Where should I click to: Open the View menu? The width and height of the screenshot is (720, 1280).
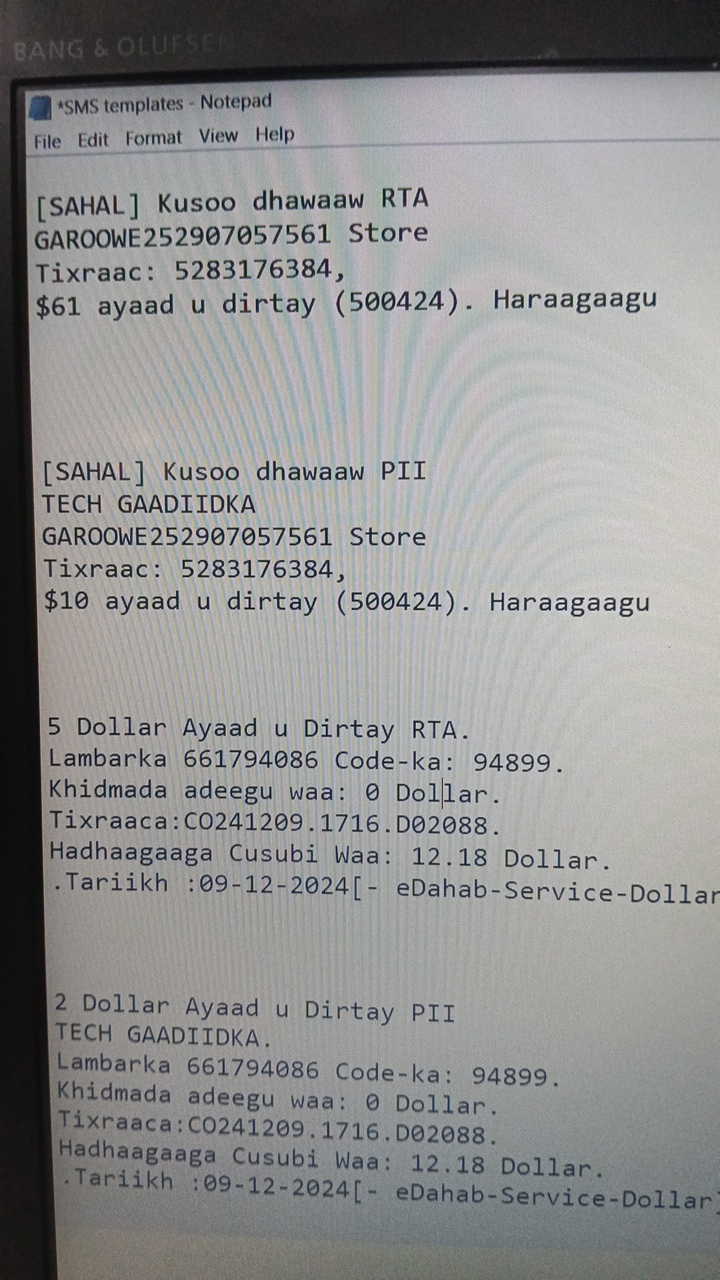pos(218,136)
